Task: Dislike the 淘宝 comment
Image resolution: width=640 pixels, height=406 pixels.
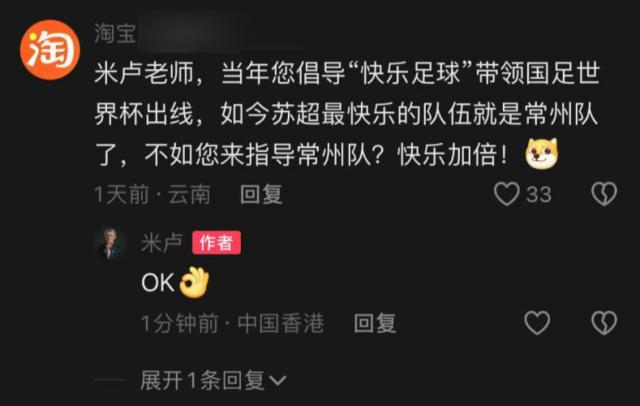Action: [x=603, y=194]
